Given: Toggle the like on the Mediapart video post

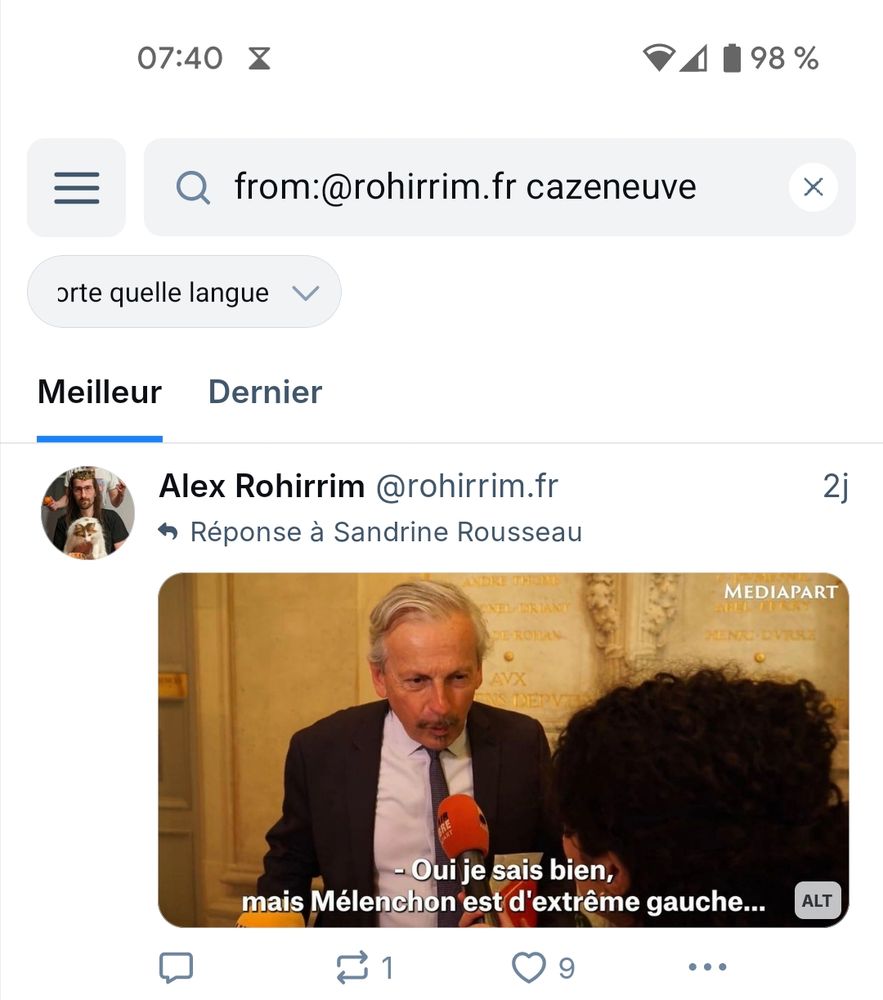Looking at the screenshot, I should point(530,966).
